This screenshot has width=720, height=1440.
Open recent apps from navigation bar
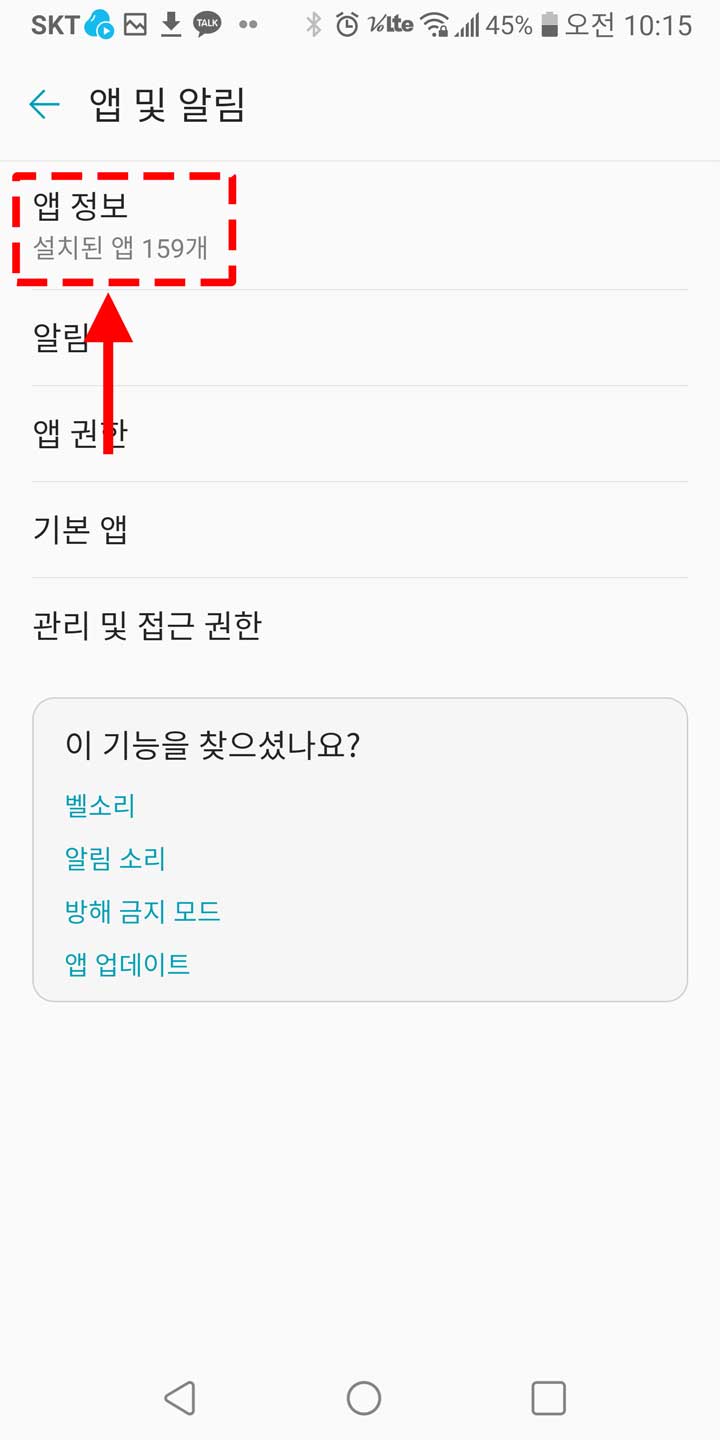click(548, 1398)
